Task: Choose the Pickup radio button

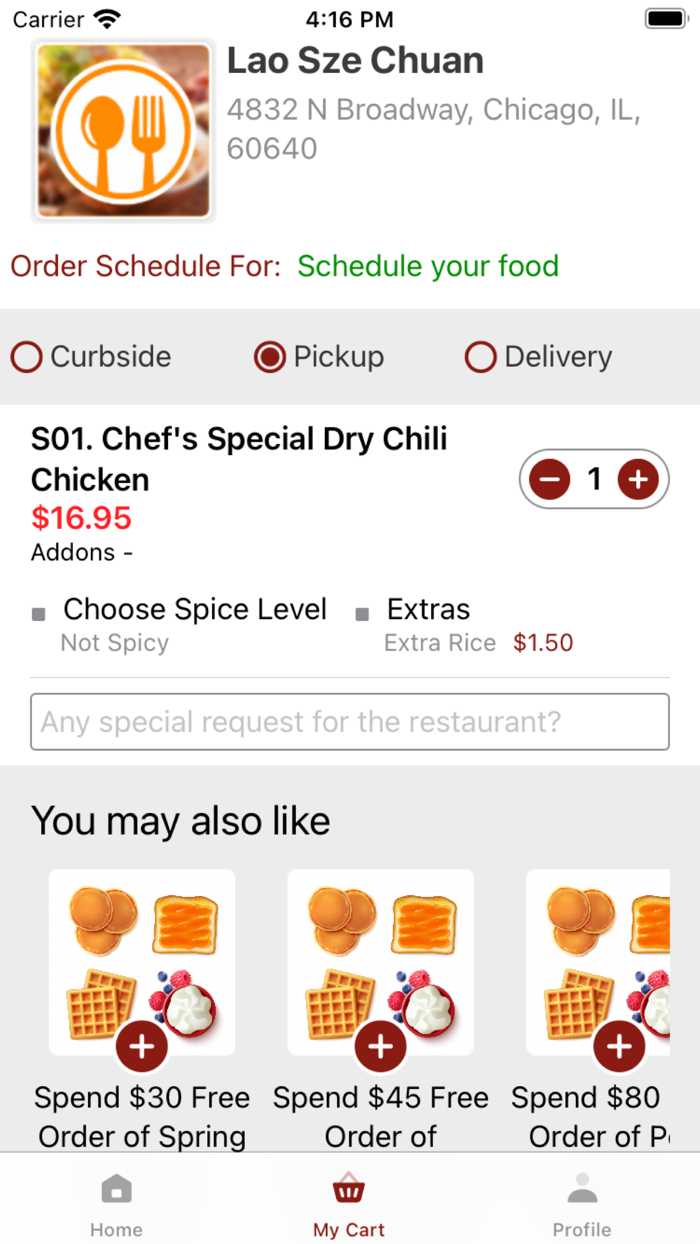Action: click(x=270, y=357)
